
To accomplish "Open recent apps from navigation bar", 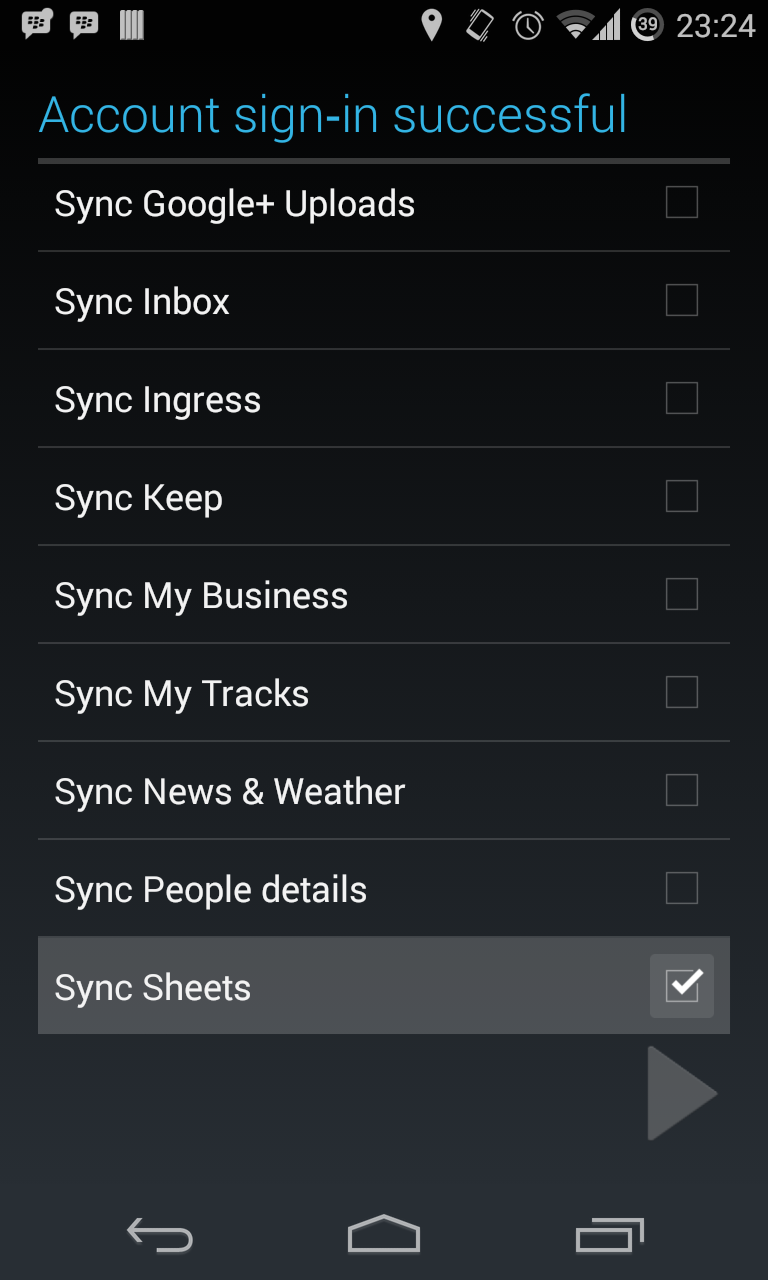I will pos(609,1236).
